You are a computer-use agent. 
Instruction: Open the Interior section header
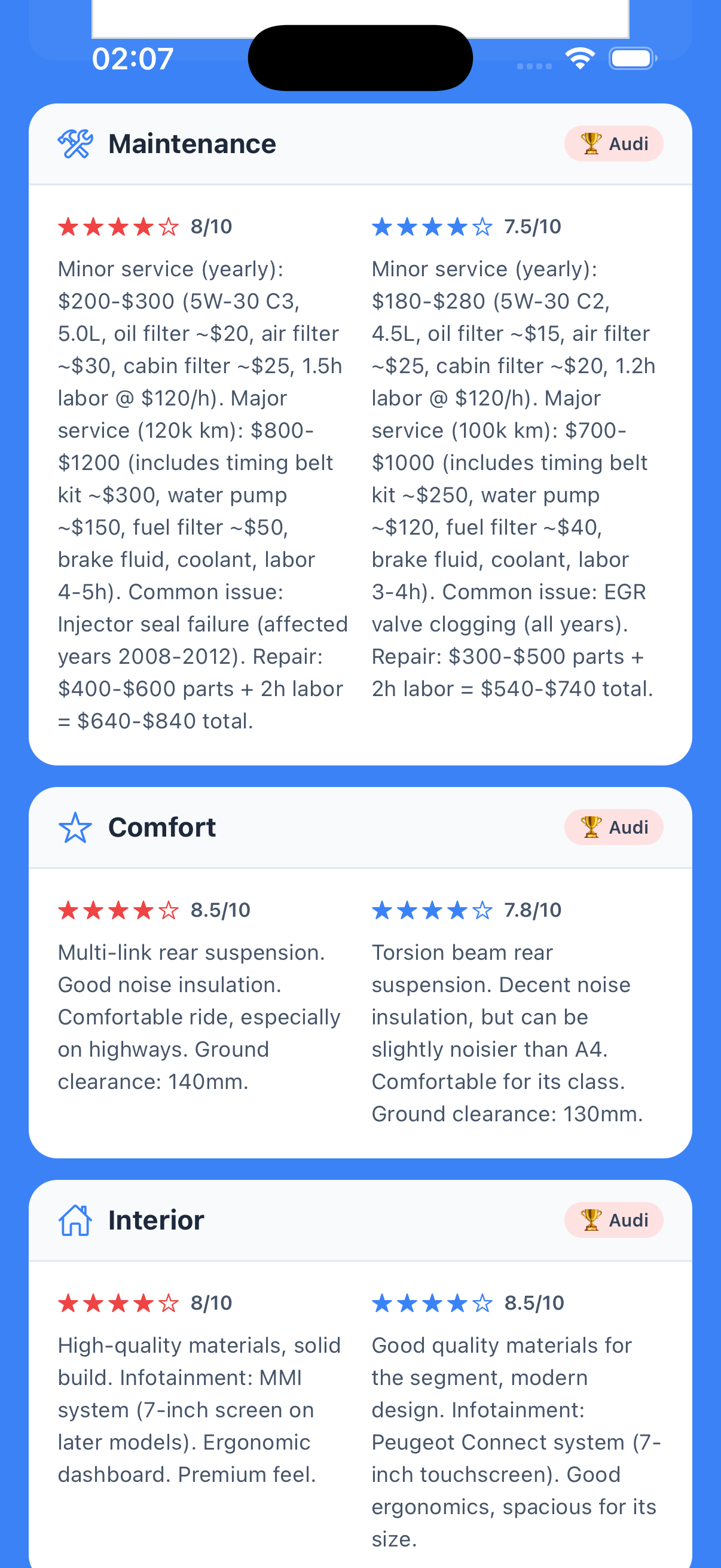(156, 1219)
